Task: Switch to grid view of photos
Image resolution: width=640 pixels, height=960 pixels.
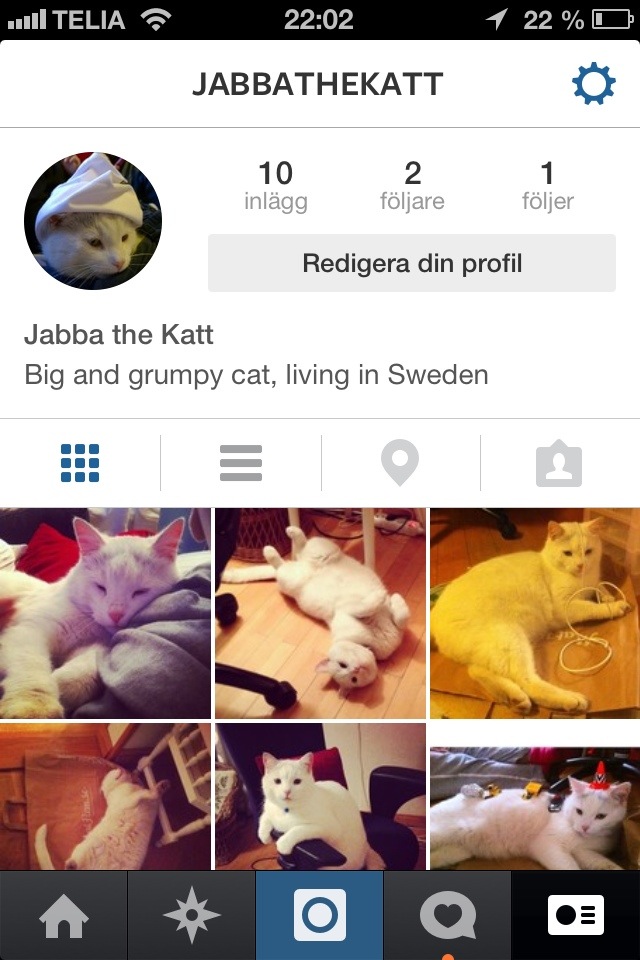Action: point(80,463)
